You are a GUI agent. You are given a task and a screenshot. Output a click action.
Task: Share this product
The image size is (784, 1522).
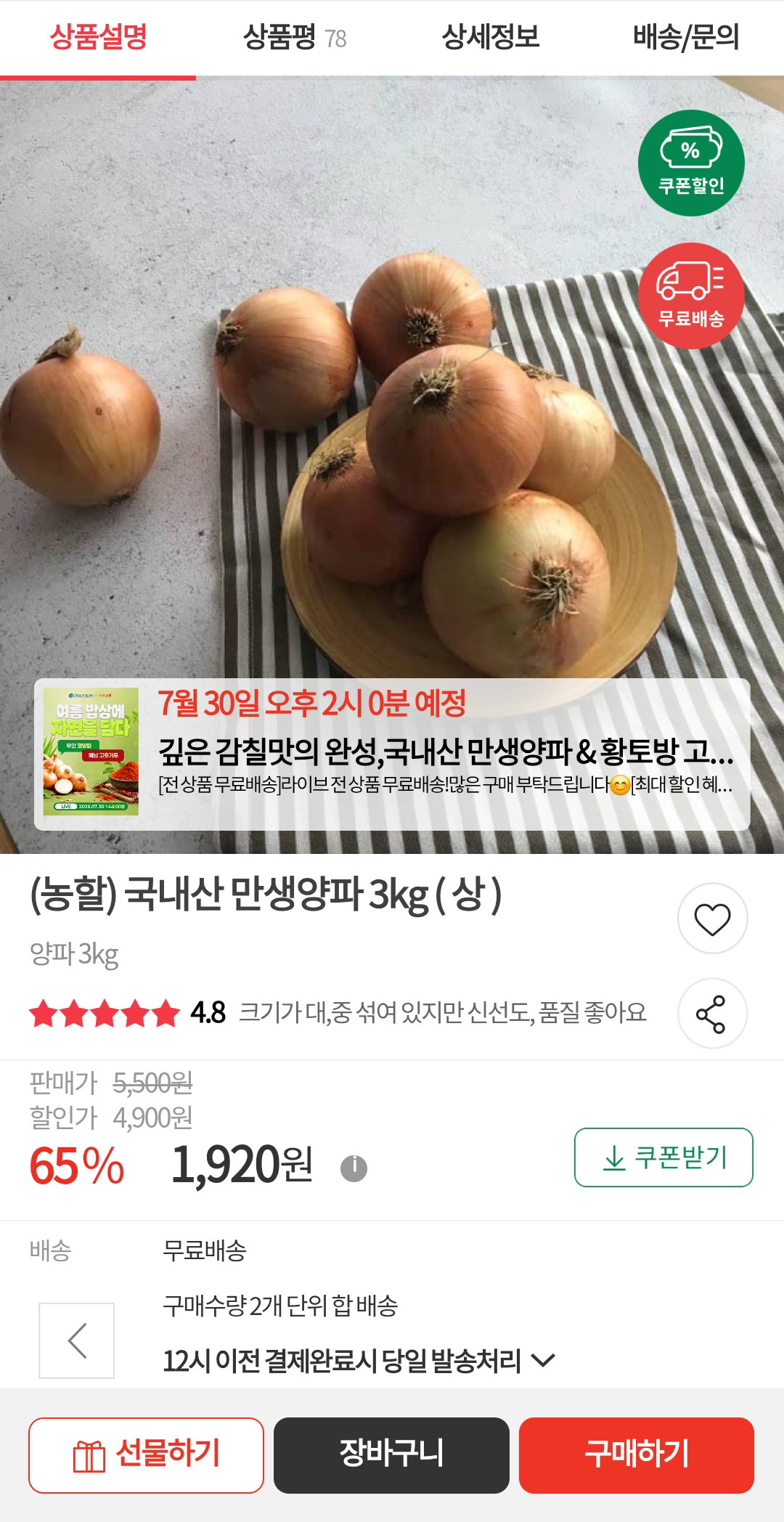pos(712,1014)
